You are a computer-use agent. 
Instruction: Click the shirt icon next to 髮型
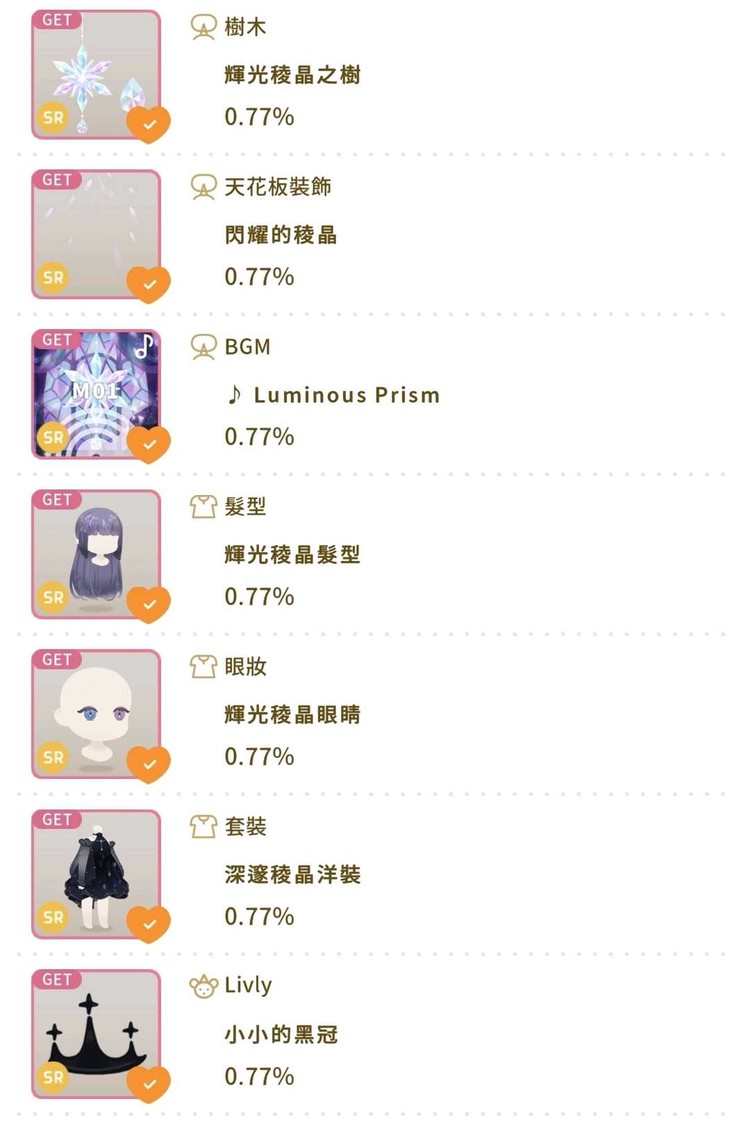click(203, 506)
